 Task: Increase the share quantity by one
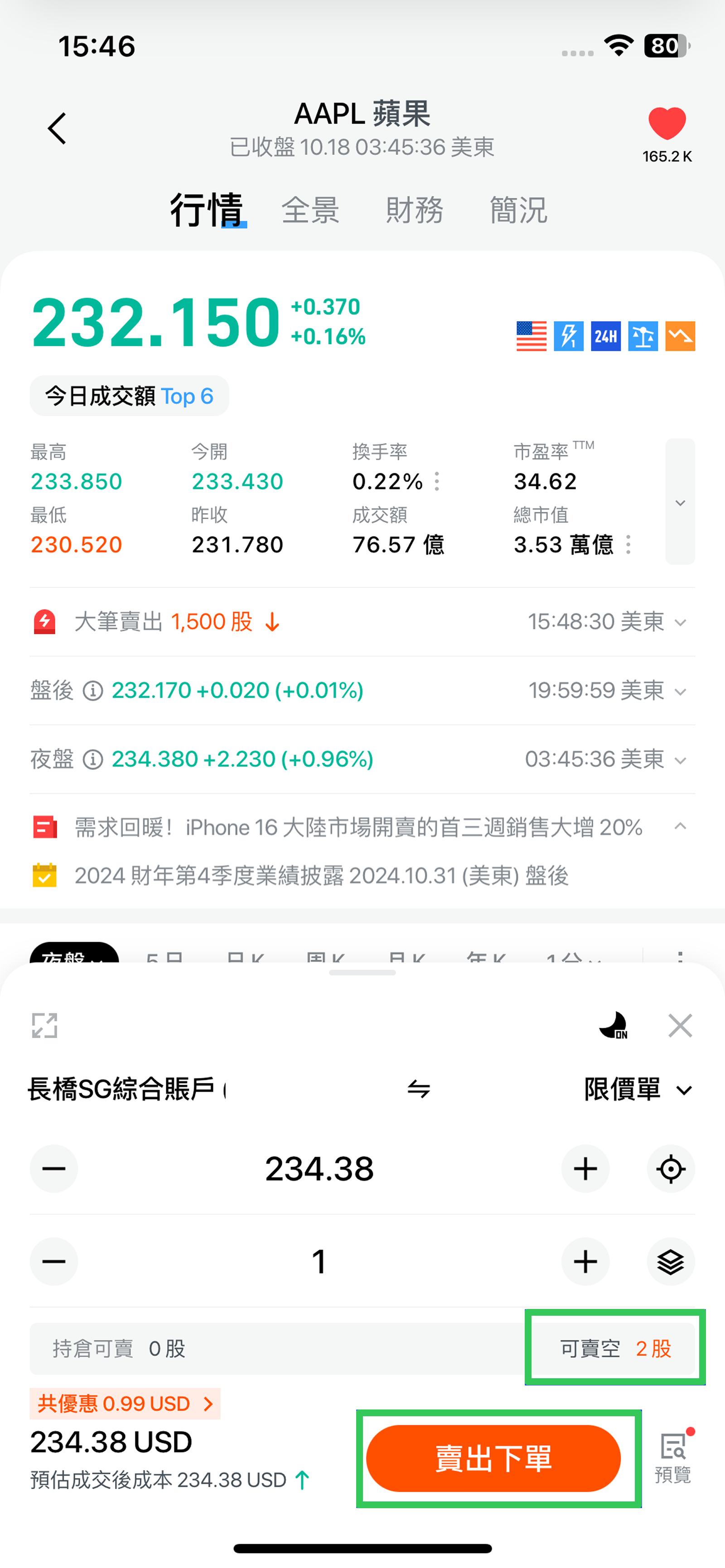coord(585,1261)
